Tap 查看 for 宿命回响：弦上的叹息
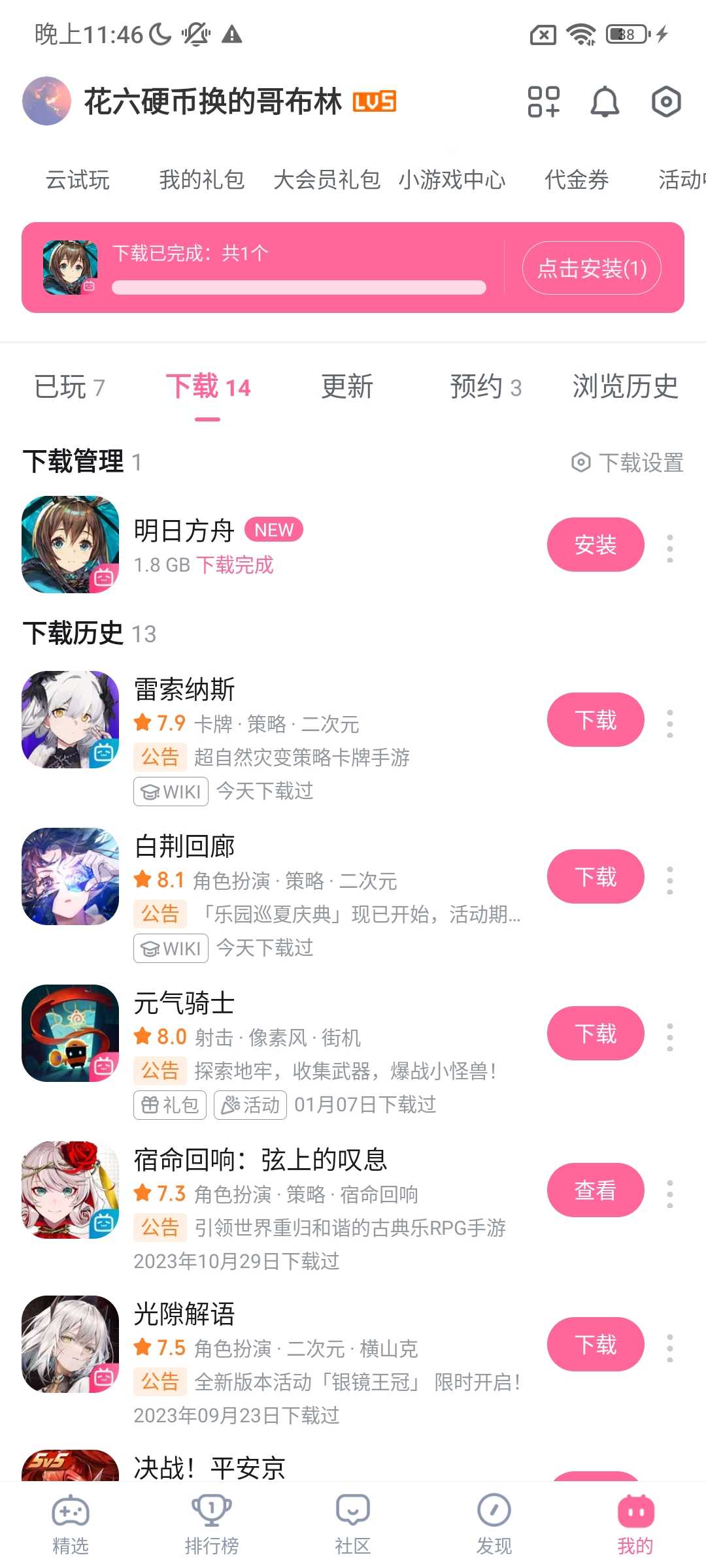706x1568 pixels. tap(595, 1190)
